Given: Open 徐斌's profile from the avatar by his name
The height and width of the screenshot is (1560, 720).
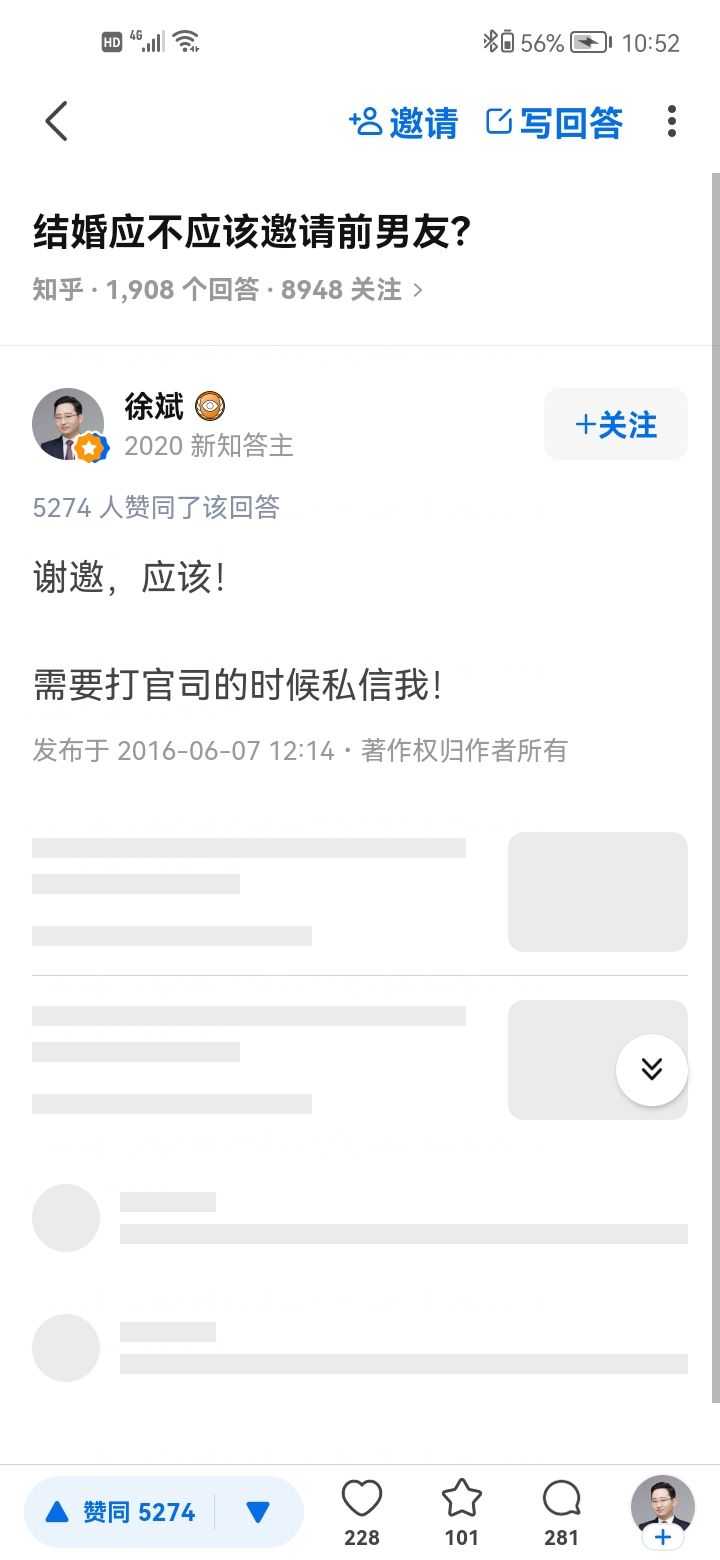Looking at the screenshot, I should pyautogui.click(x=68, y=424).
